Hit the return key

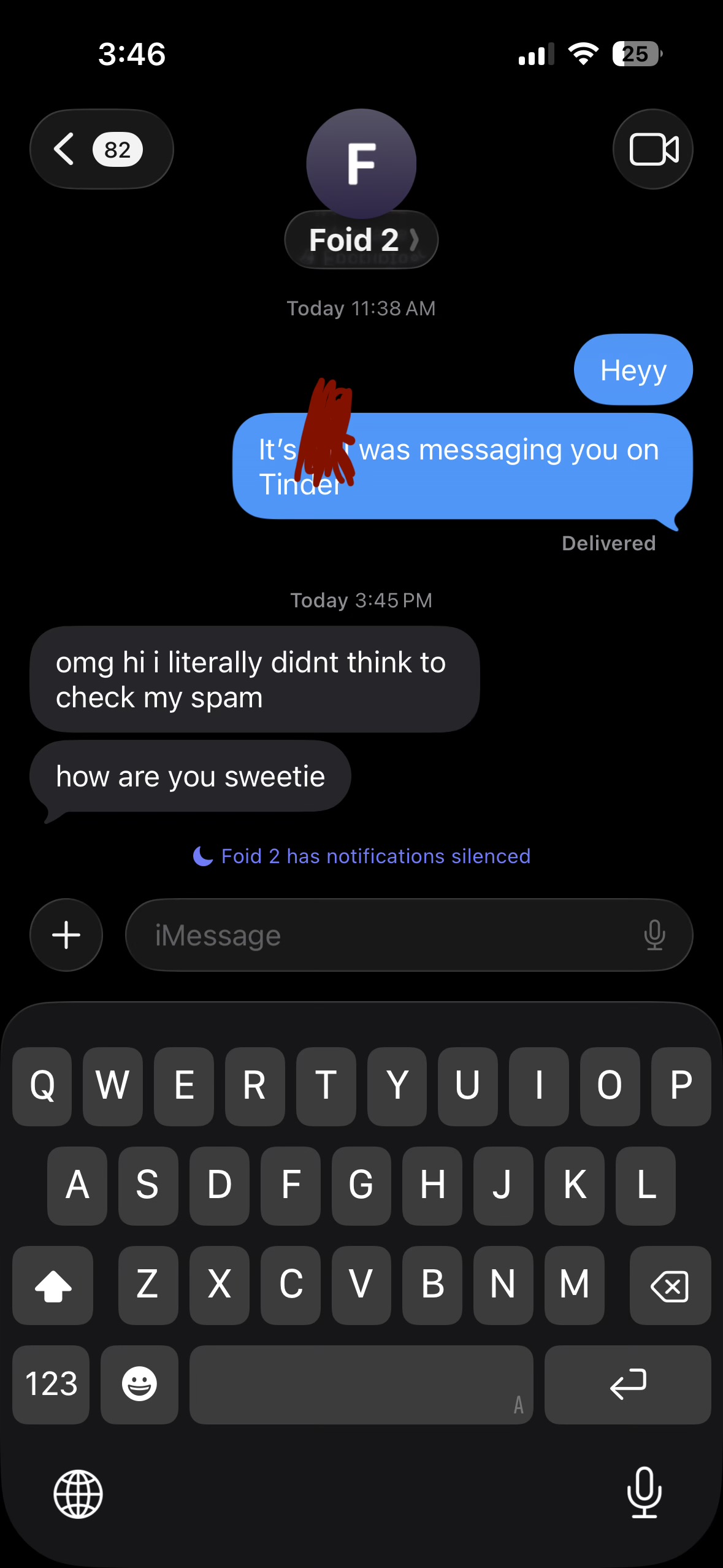coord(627,1384)
